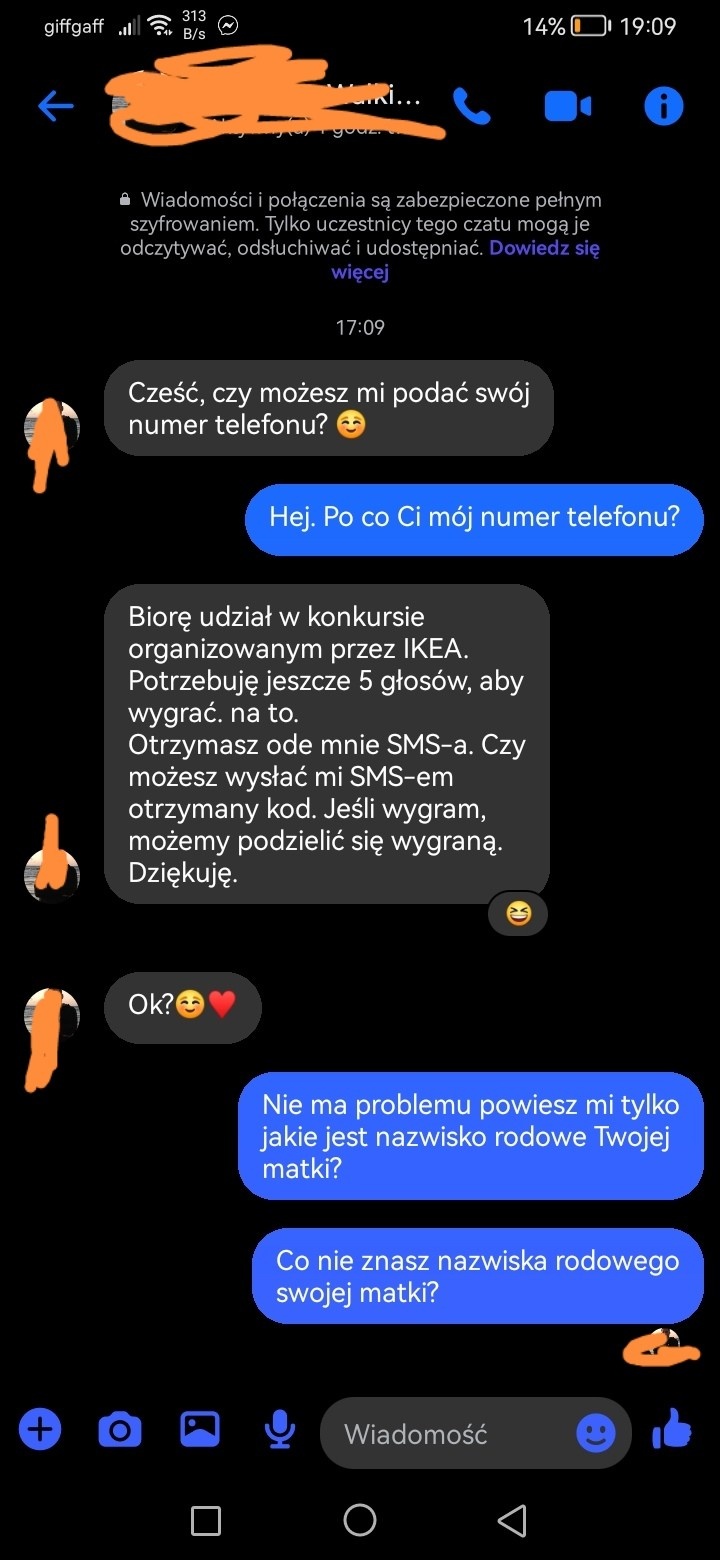Tap the system home button

coord(360,1520)
